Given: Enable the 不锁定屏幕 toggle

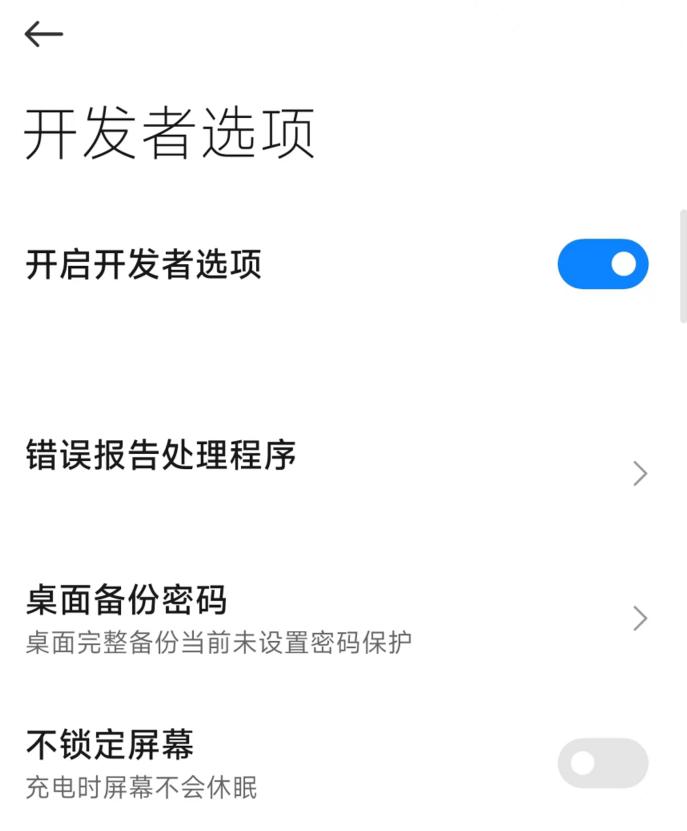Looking at the screenshot, I should pos(602,763).
